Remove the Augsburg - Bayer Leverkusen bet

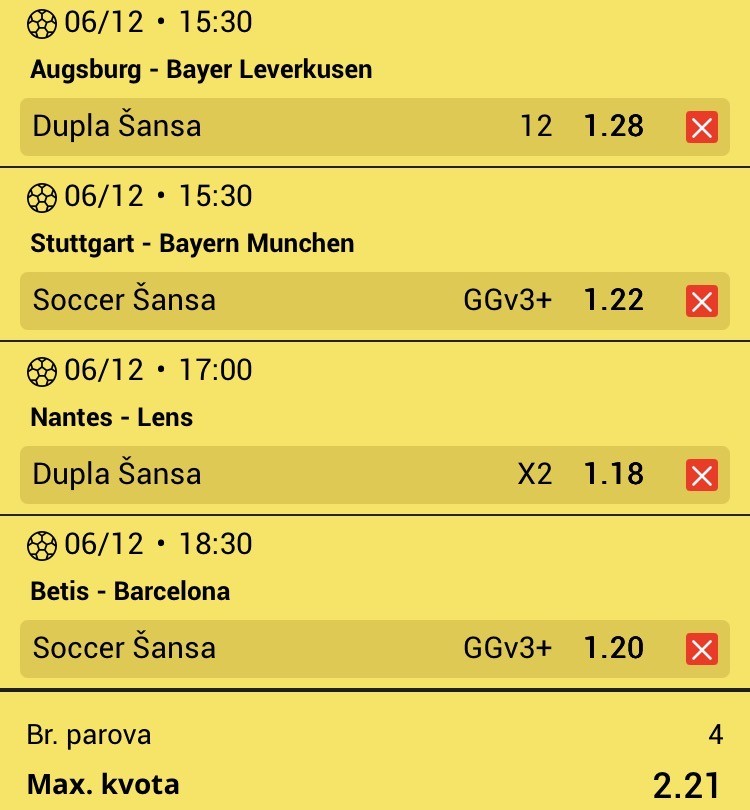(x=702, y=127)
